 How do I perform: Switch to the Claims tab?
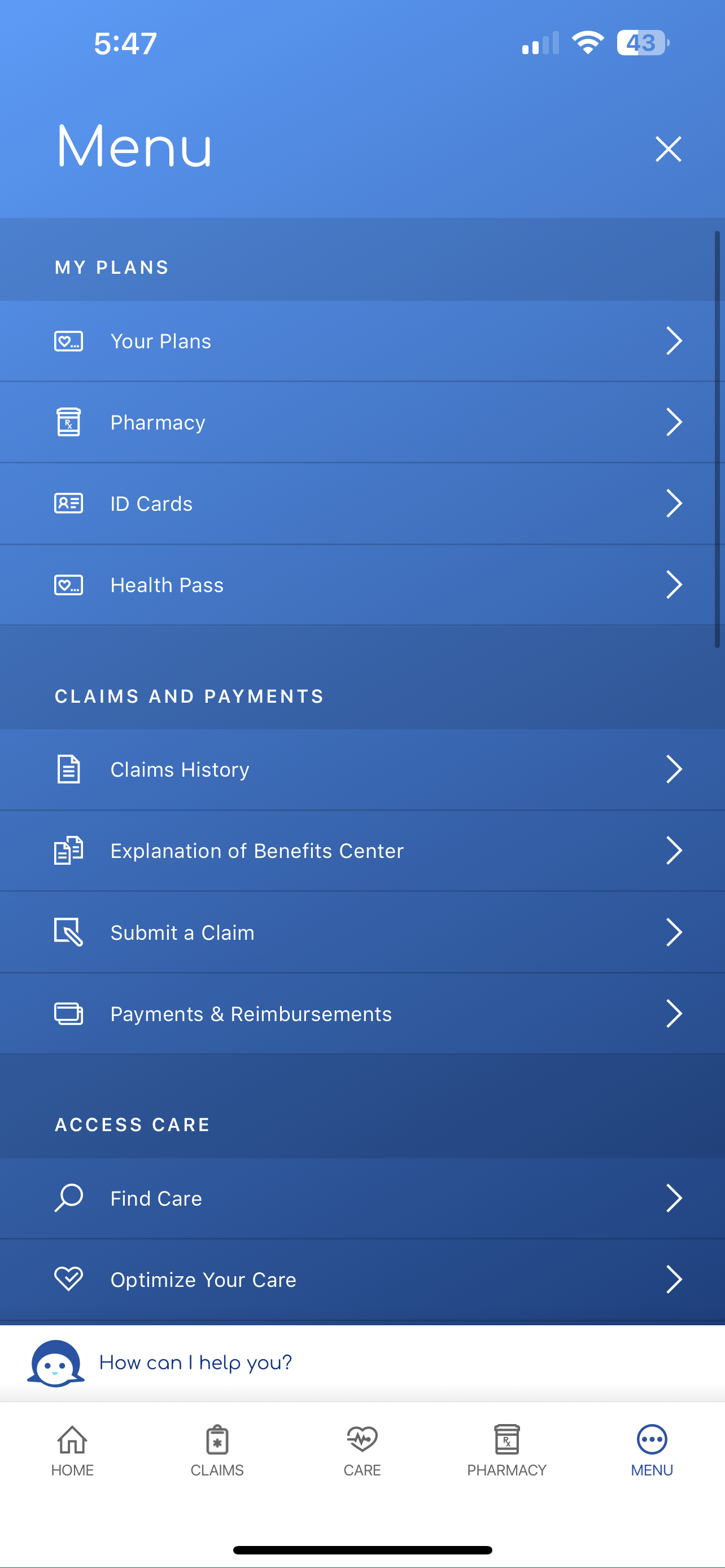217,1452
